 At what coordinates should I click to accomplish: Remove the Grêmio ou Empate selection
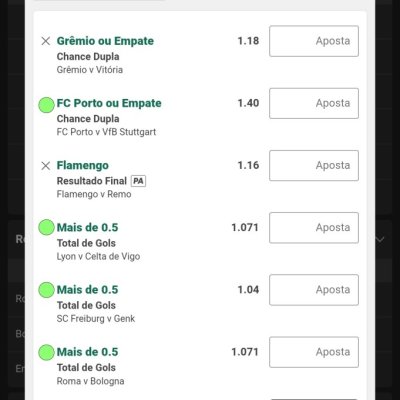pos(46,41)
